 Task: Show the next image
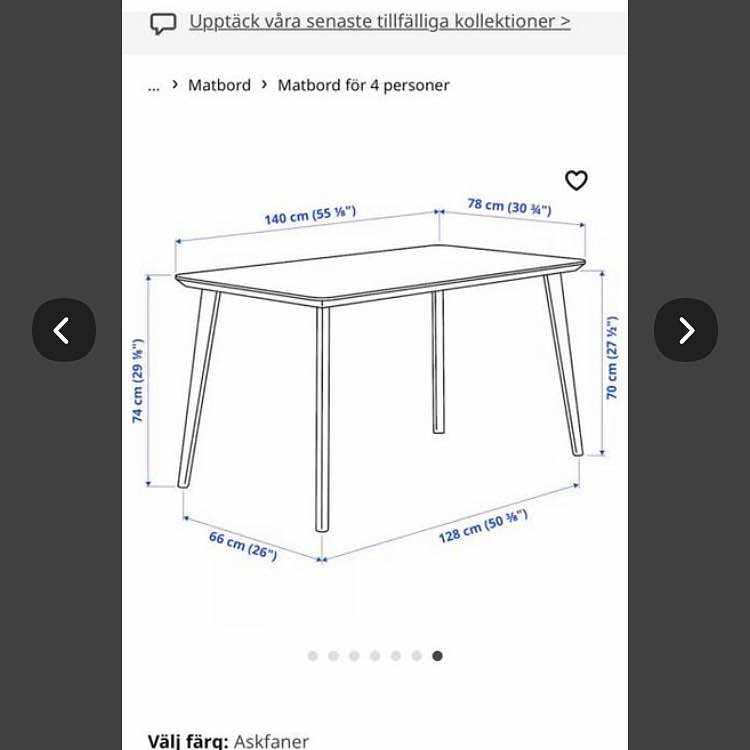coord(686,330)
